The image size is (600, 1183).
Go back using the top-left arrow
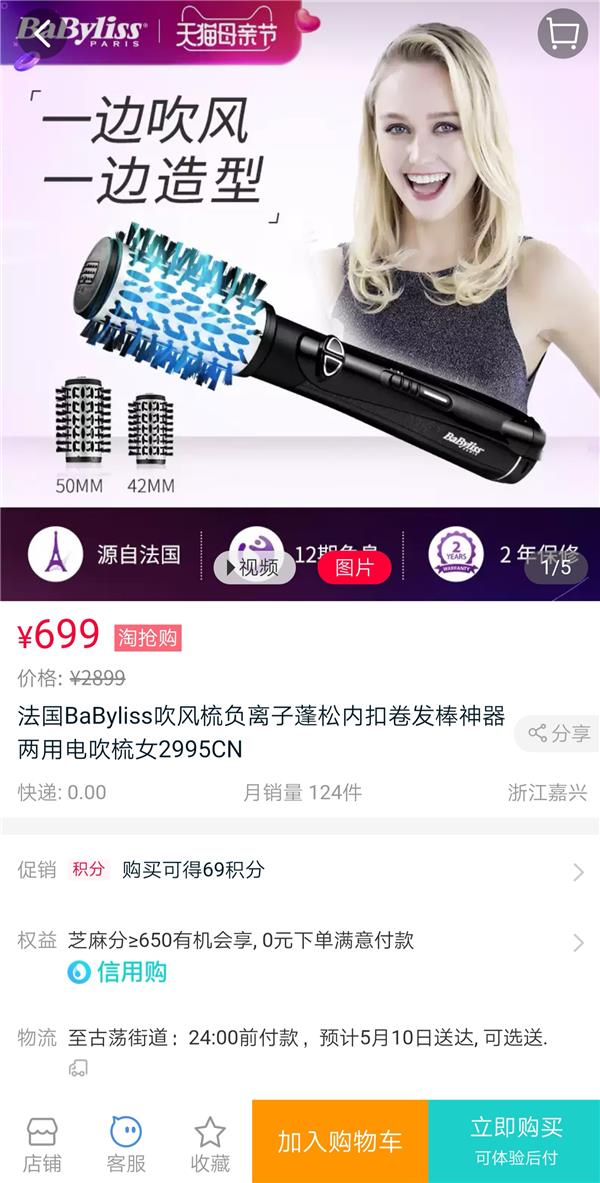tap(42, 36)
